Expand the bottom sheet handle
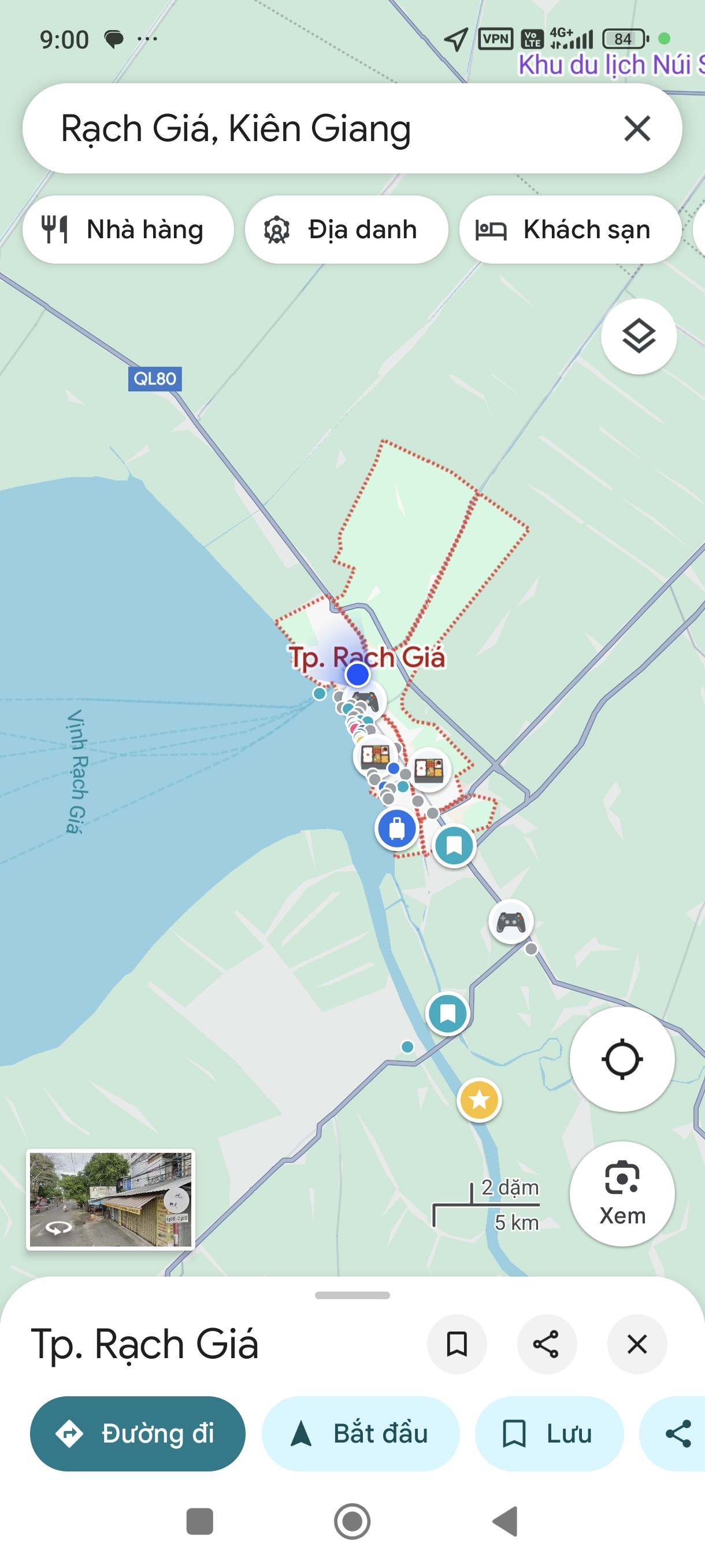705x1568 pixels. pyautogui.click(x=352, y=1295)
